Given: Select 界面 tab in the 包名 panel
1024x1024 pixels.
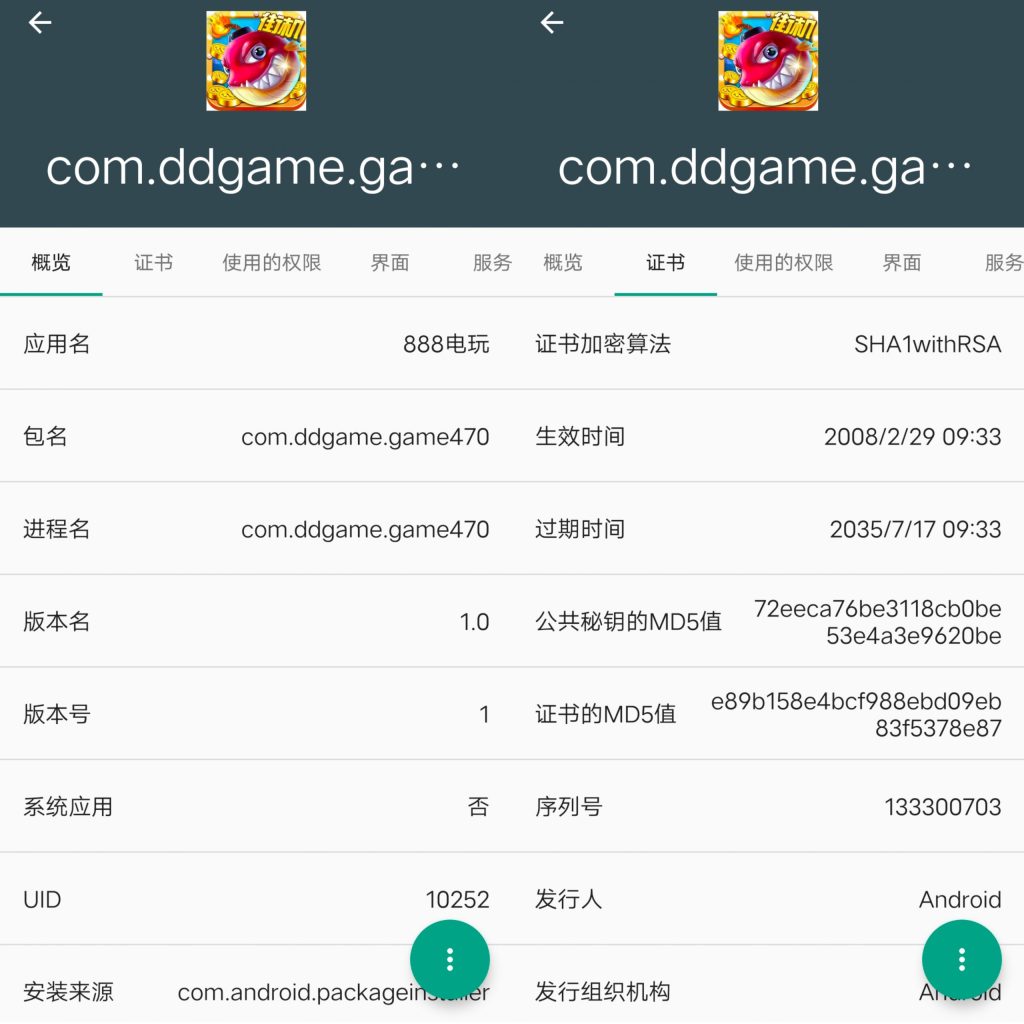Looking at the screenshot, I should click(390, 263).
